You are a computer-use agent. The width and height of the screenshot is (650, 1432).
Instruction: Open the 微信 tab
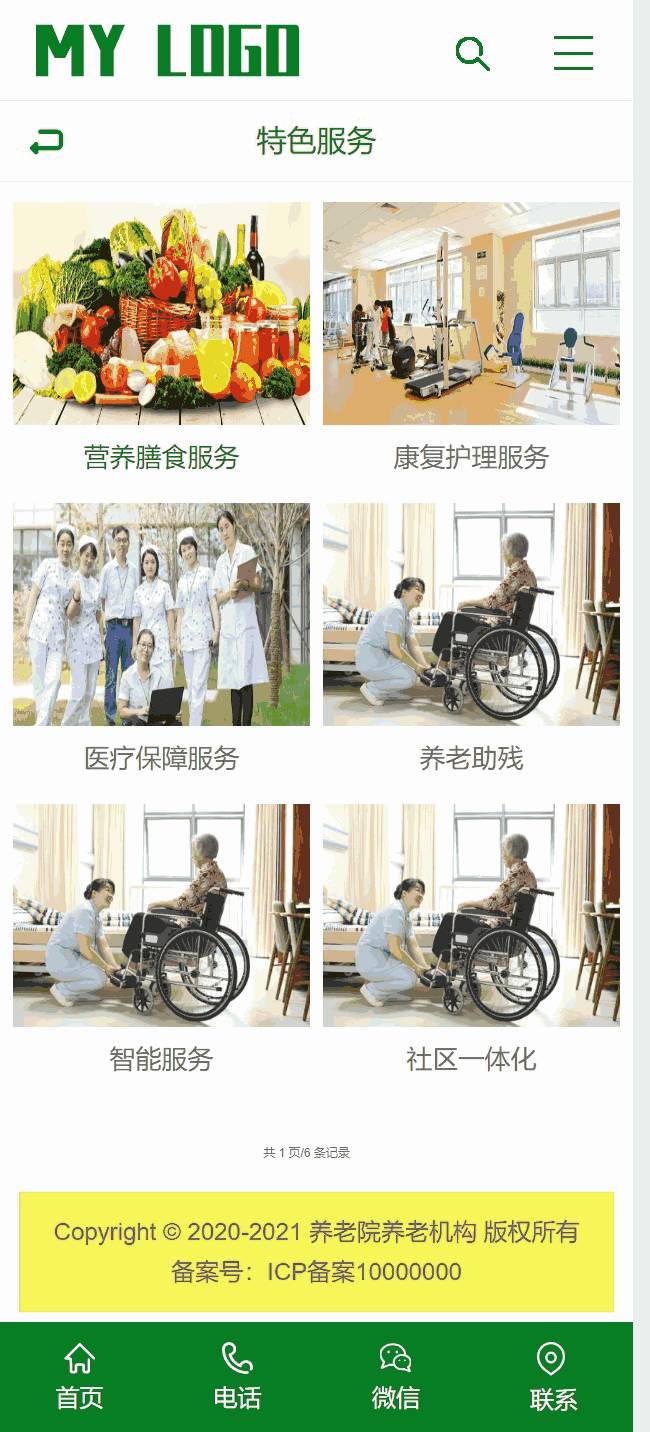coord(395,1377)
